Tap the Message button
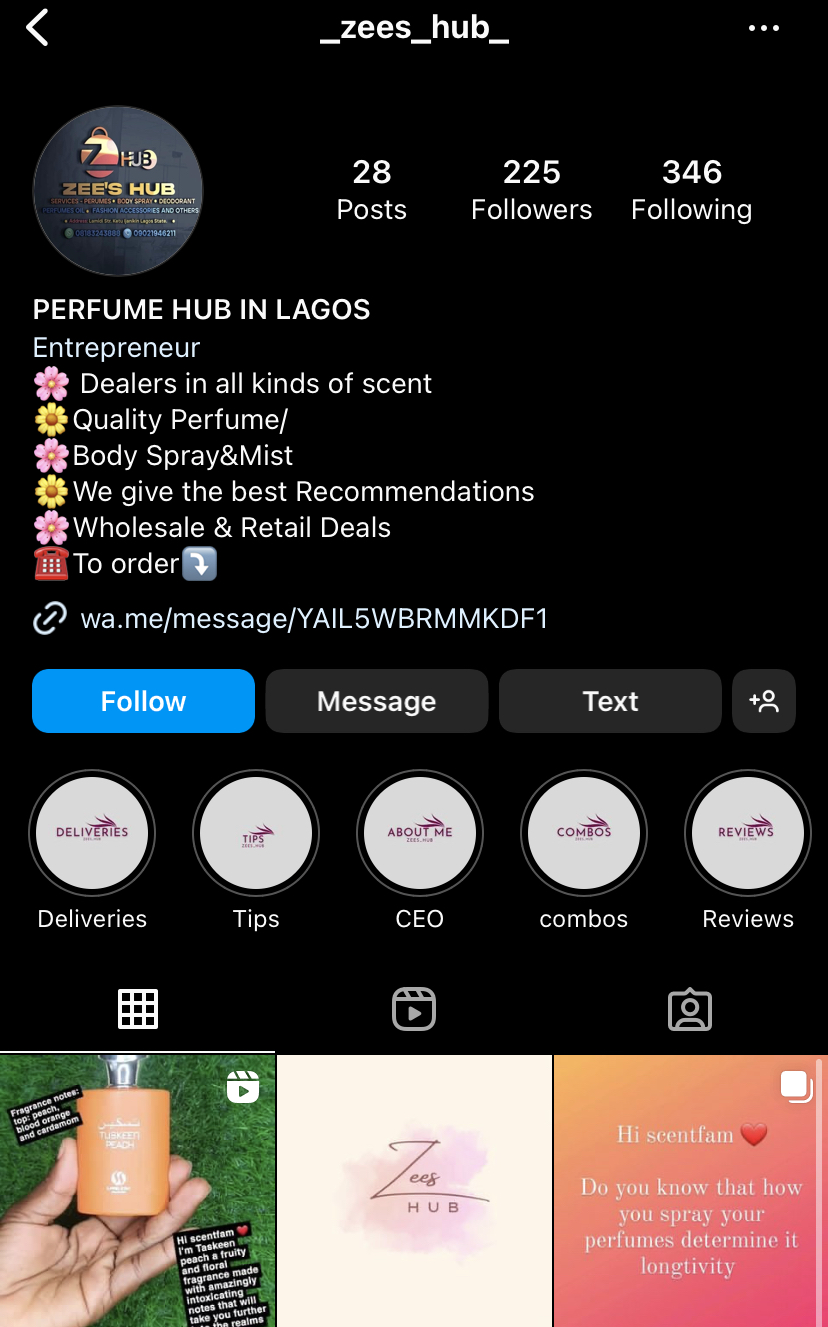 [x=376, y=701]
